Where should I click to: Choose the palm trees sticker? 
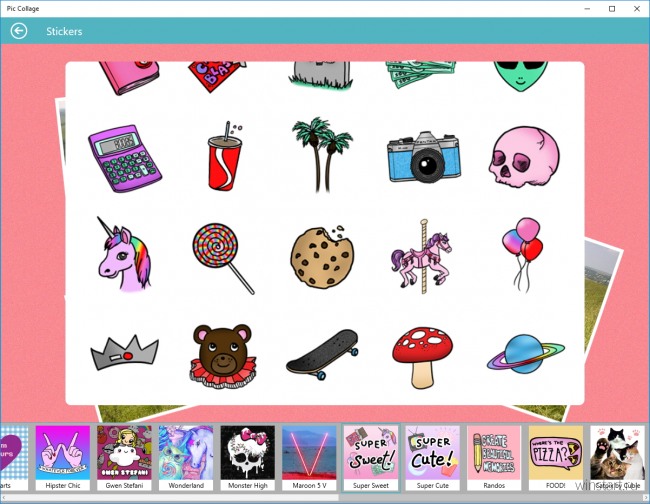click(x=322, y=155)
